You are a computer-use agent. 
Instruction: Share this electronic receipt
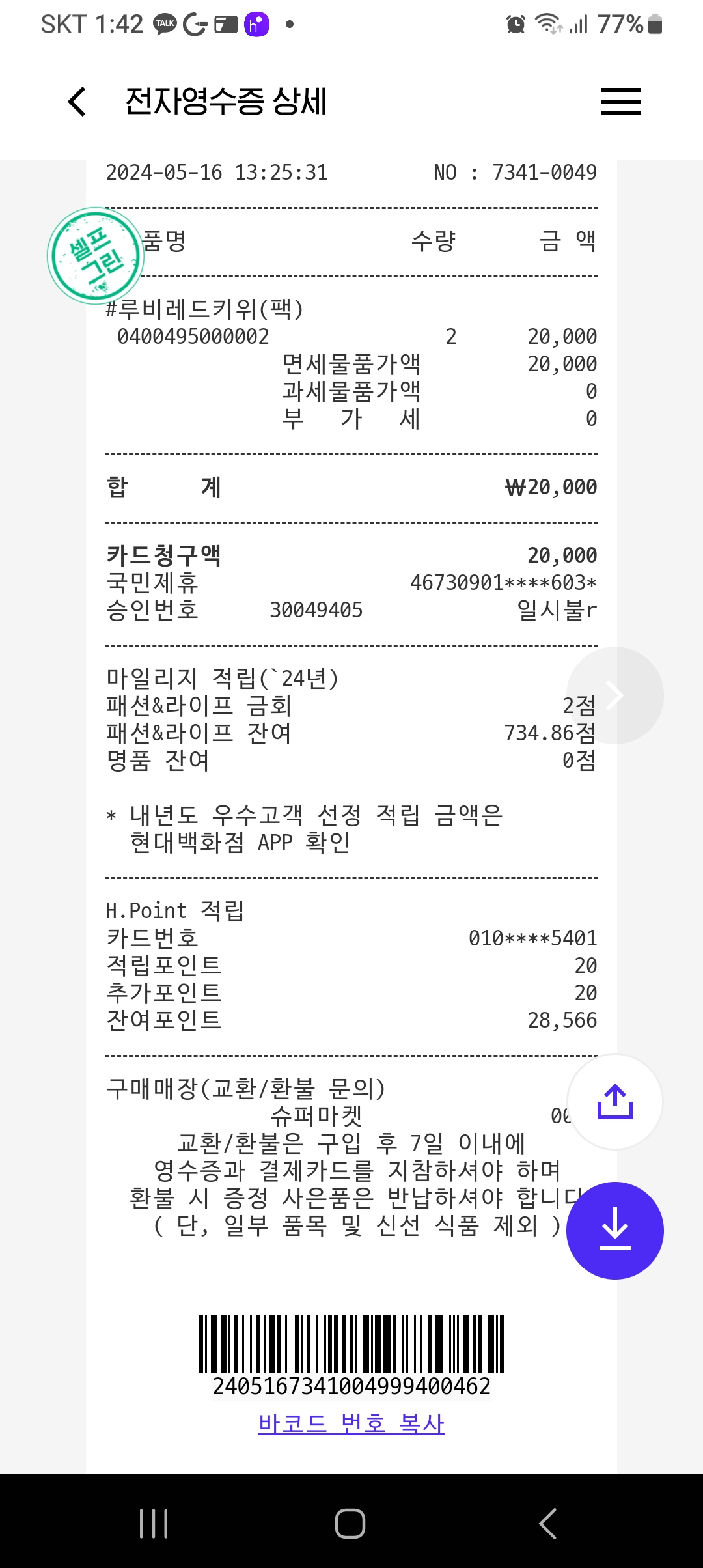614,1102
